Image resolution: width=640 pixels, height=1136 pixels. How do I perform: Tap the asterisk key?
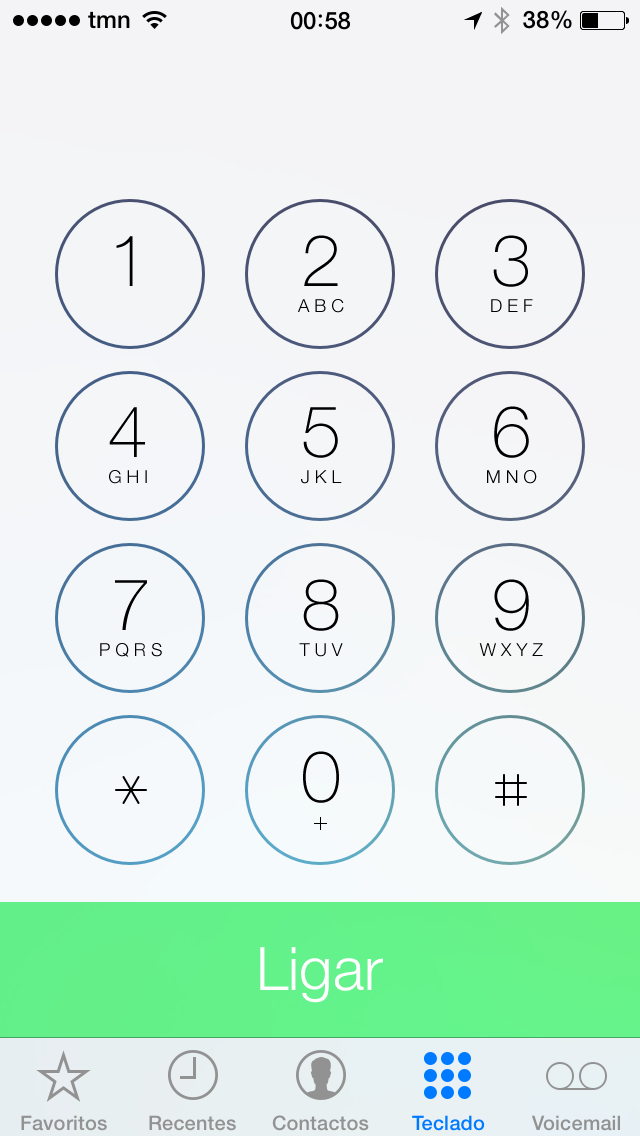coord(130,790)
